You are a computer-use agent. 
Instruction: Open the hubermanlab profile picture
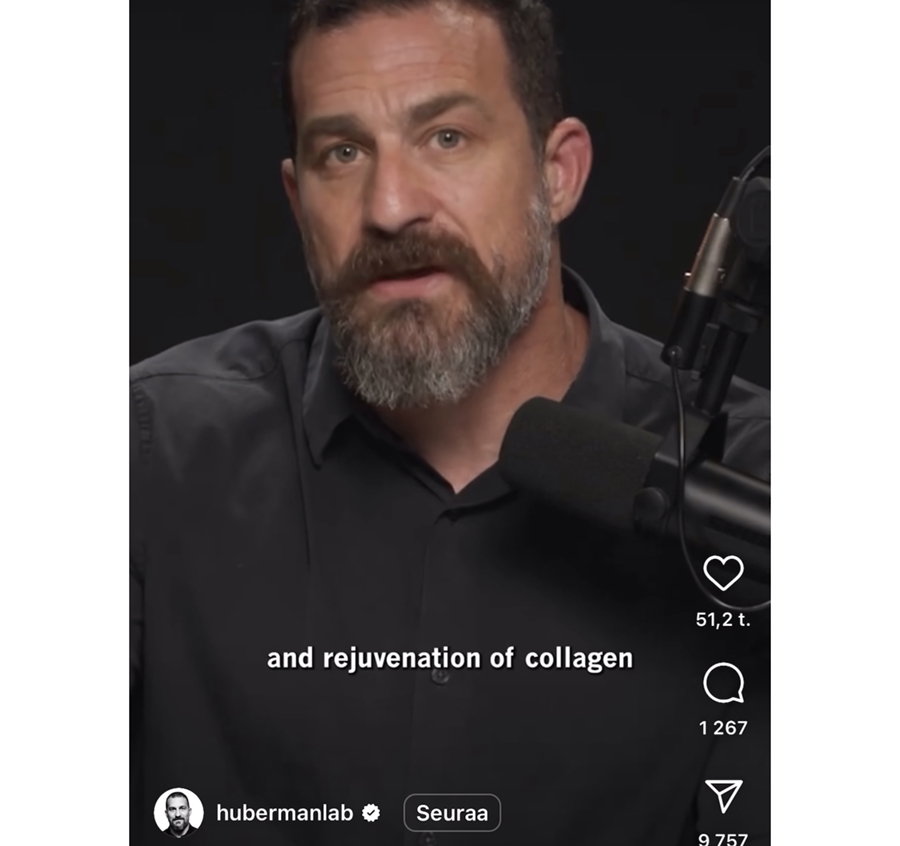179,812
